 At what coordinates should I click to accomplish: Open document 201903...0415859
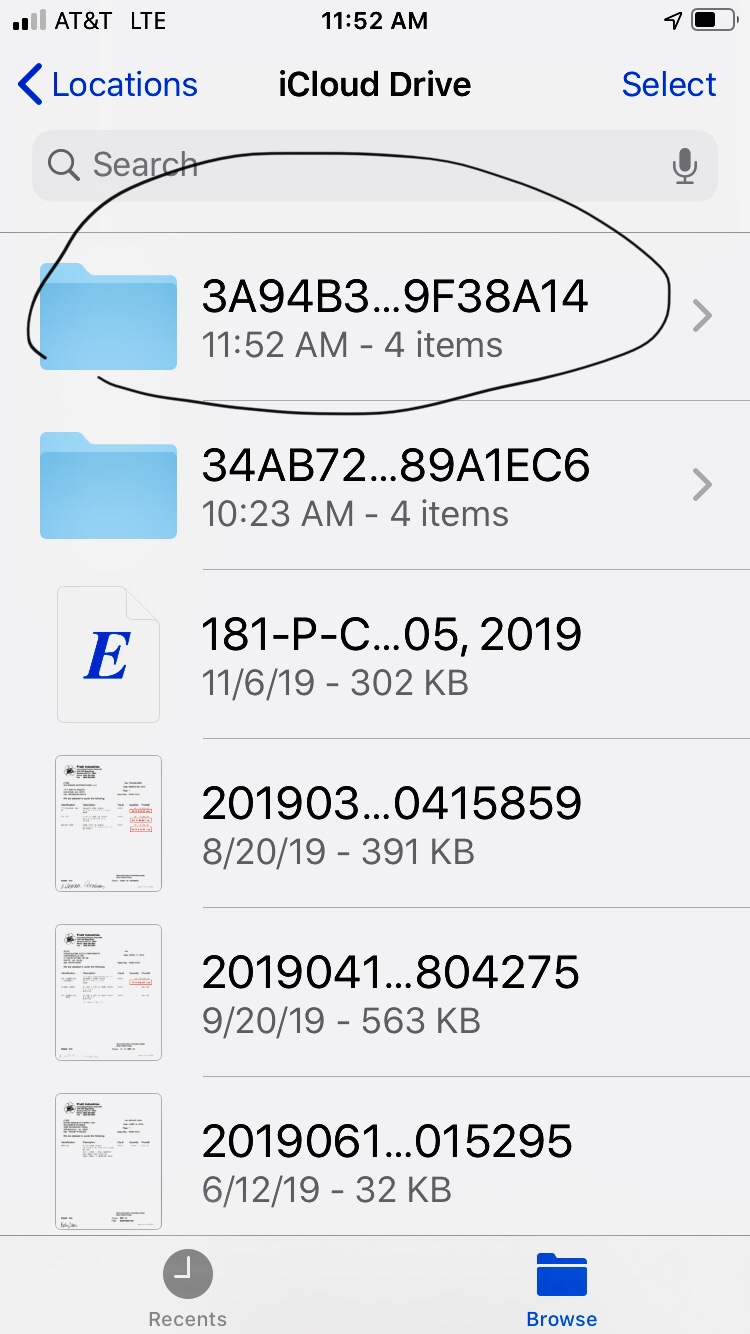(x=392, y=824)
